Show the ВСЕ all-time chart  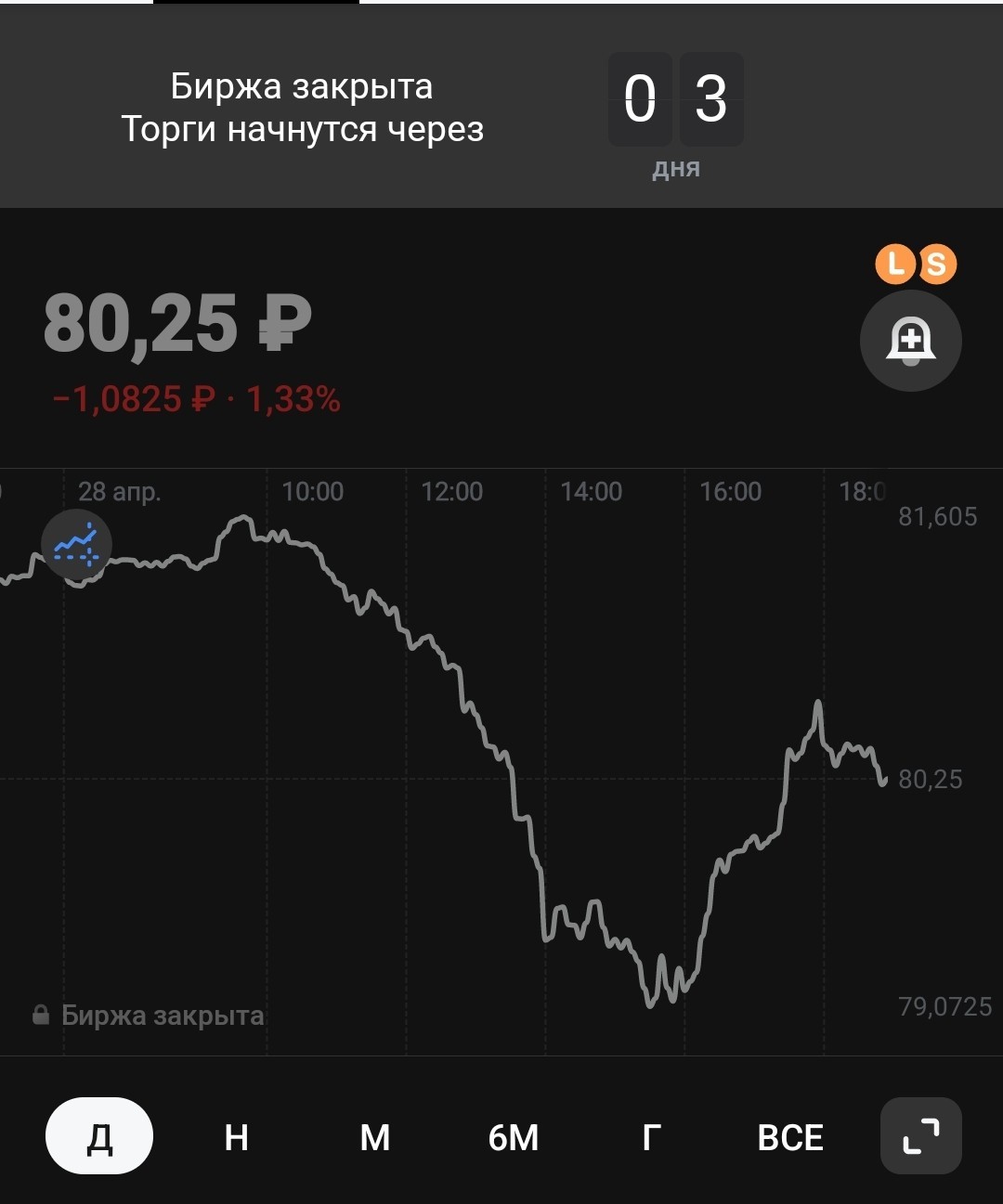[790, 1137]
